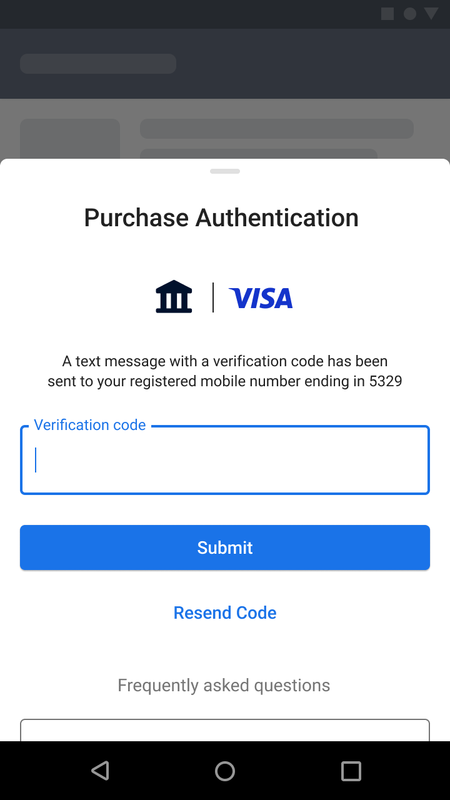Go to home via navigation bar

225,771
